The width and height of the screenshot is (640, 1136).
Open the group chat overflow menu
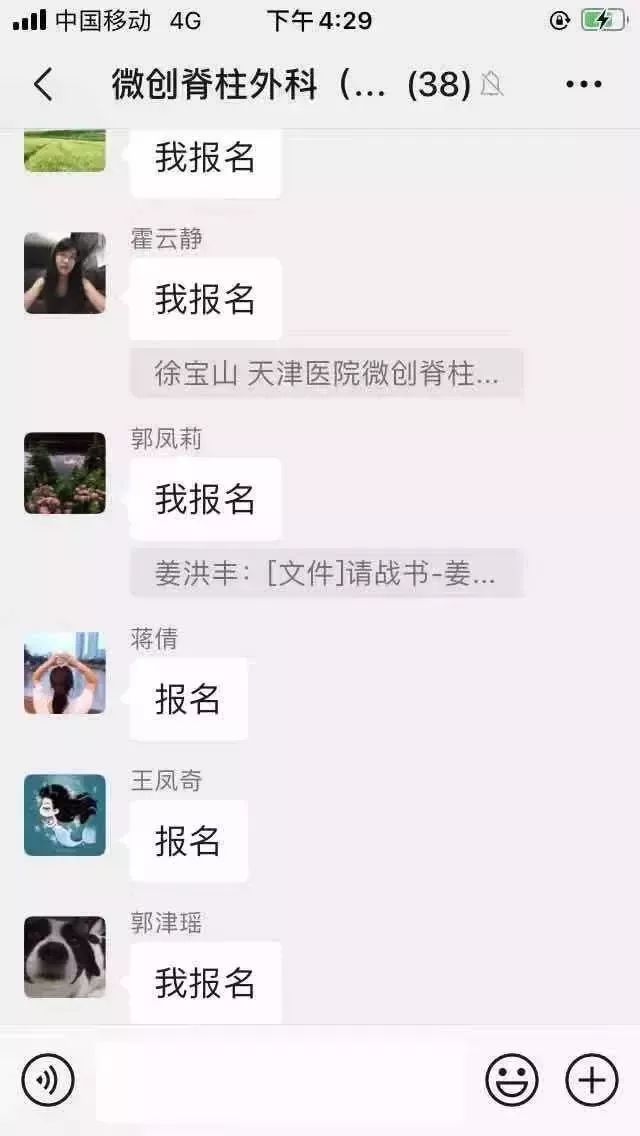pos(583,85)
